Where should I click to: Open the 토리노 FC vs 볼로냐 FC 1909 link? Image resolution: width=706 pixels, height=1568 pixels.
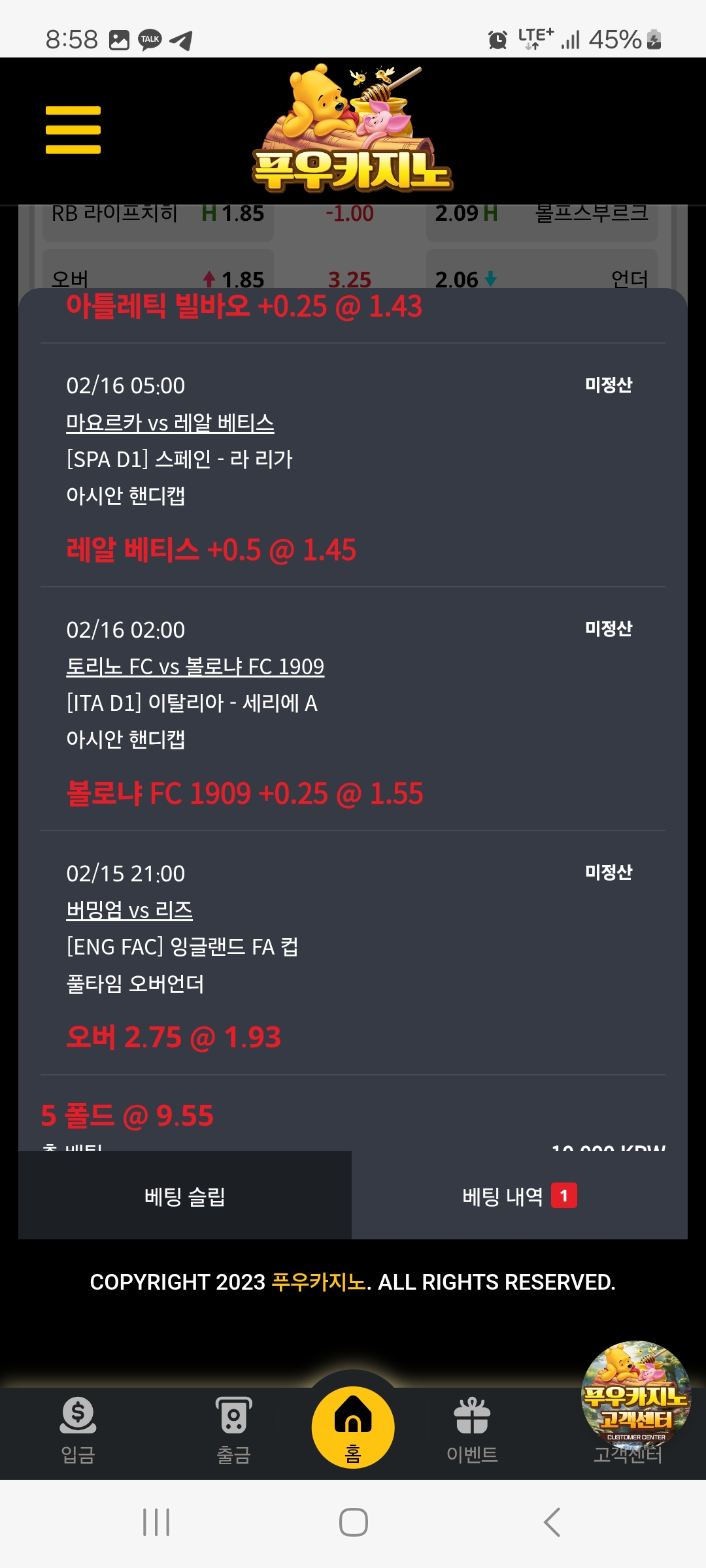click(x=195, y=666)
